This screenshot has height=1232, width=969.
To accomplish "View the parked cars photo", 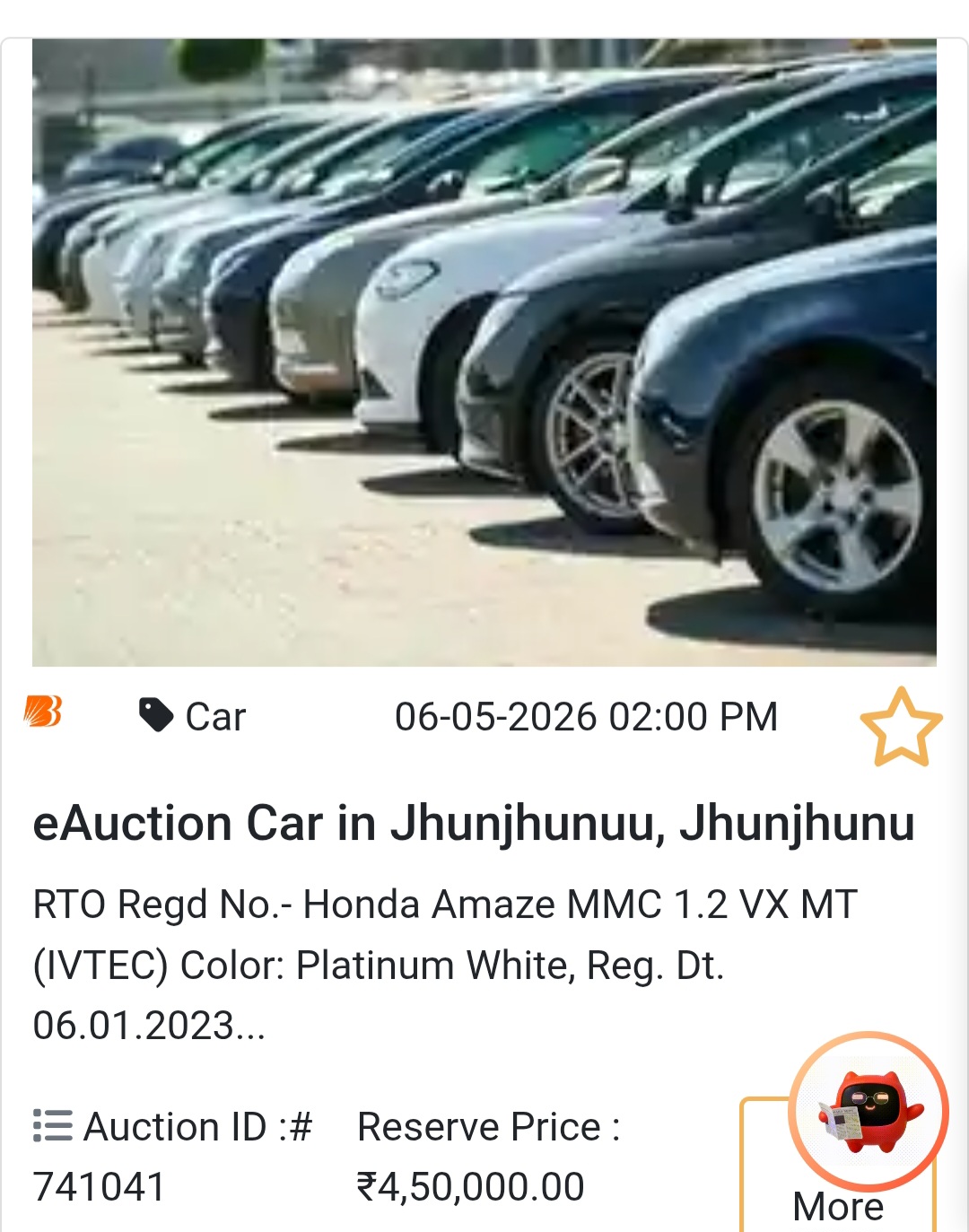I will (x=484, y=350).
